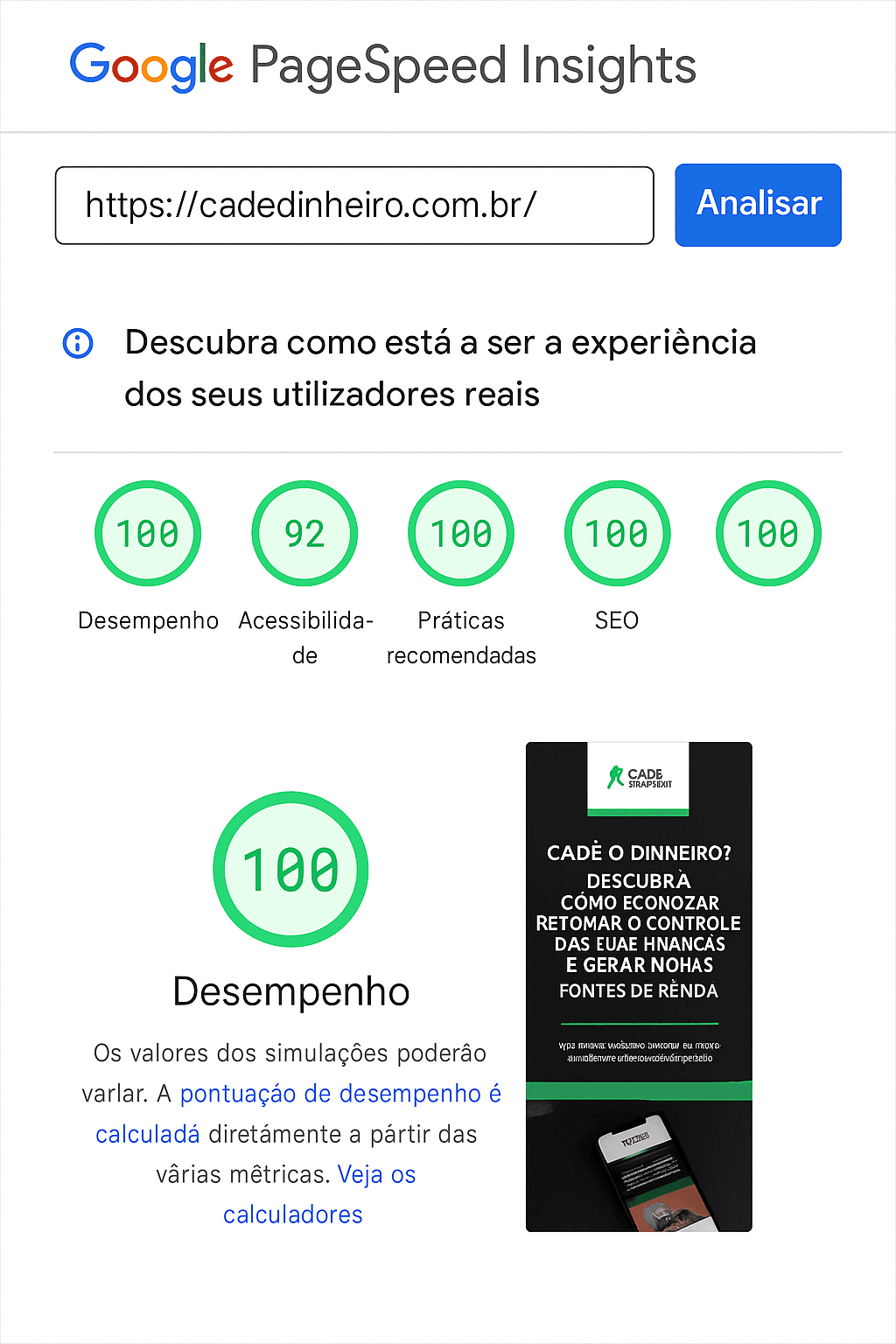Open the pontuação de desempenho é calculada link
896x1344 pixels.
tap(339, 1094)
